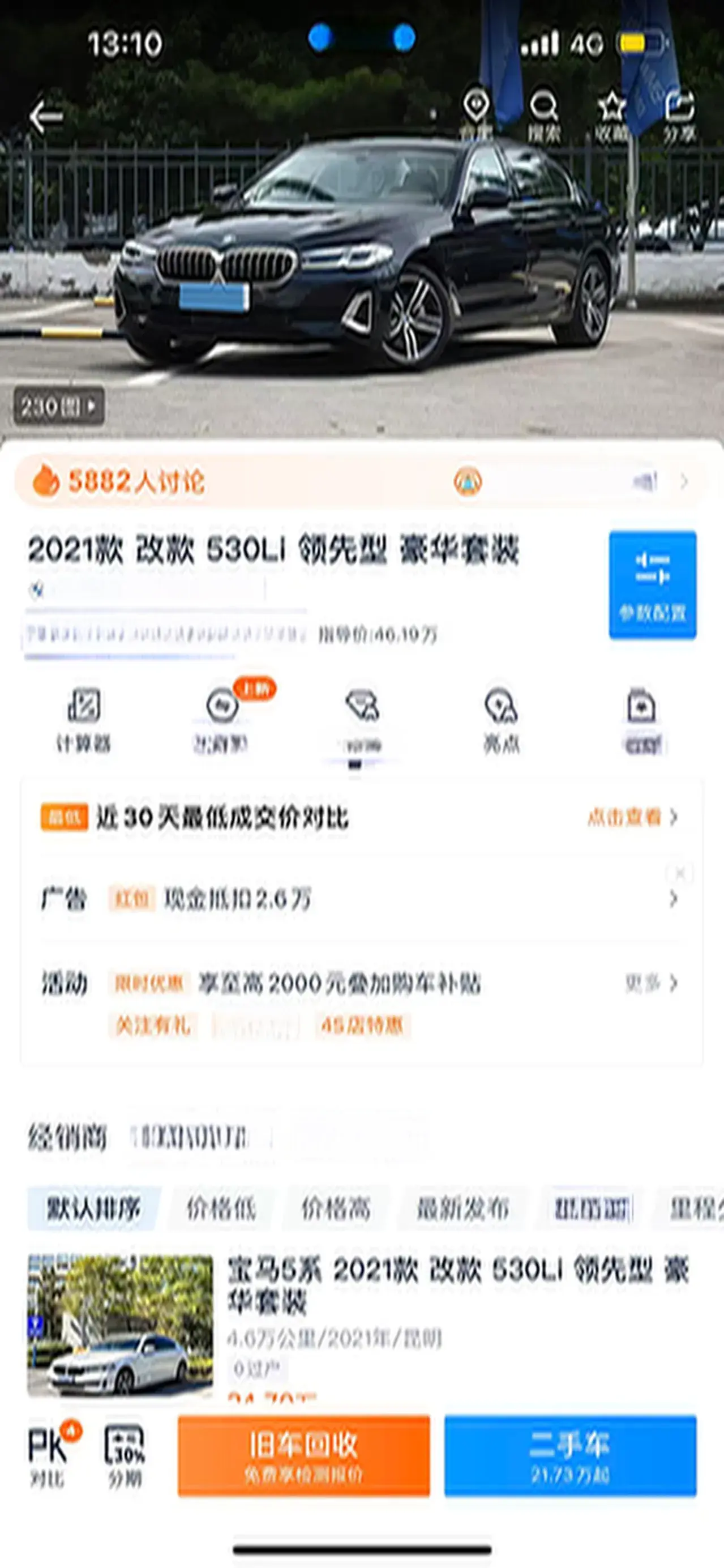This screenshot has height=1568, width=724.
Task: Sort listings by 最新发布
Action: coord(462,1208)
